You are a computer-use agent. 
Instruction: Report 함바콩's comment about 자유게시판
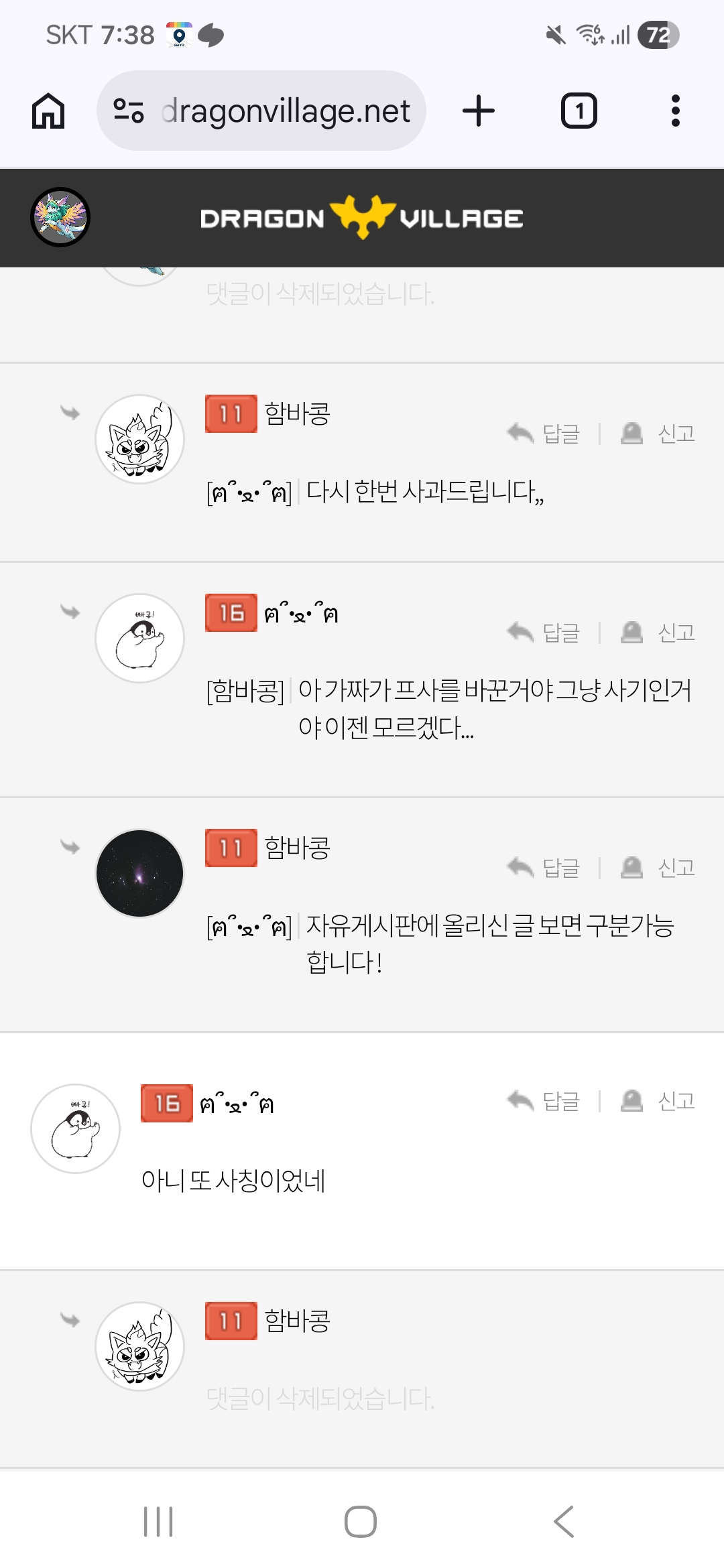659,868
